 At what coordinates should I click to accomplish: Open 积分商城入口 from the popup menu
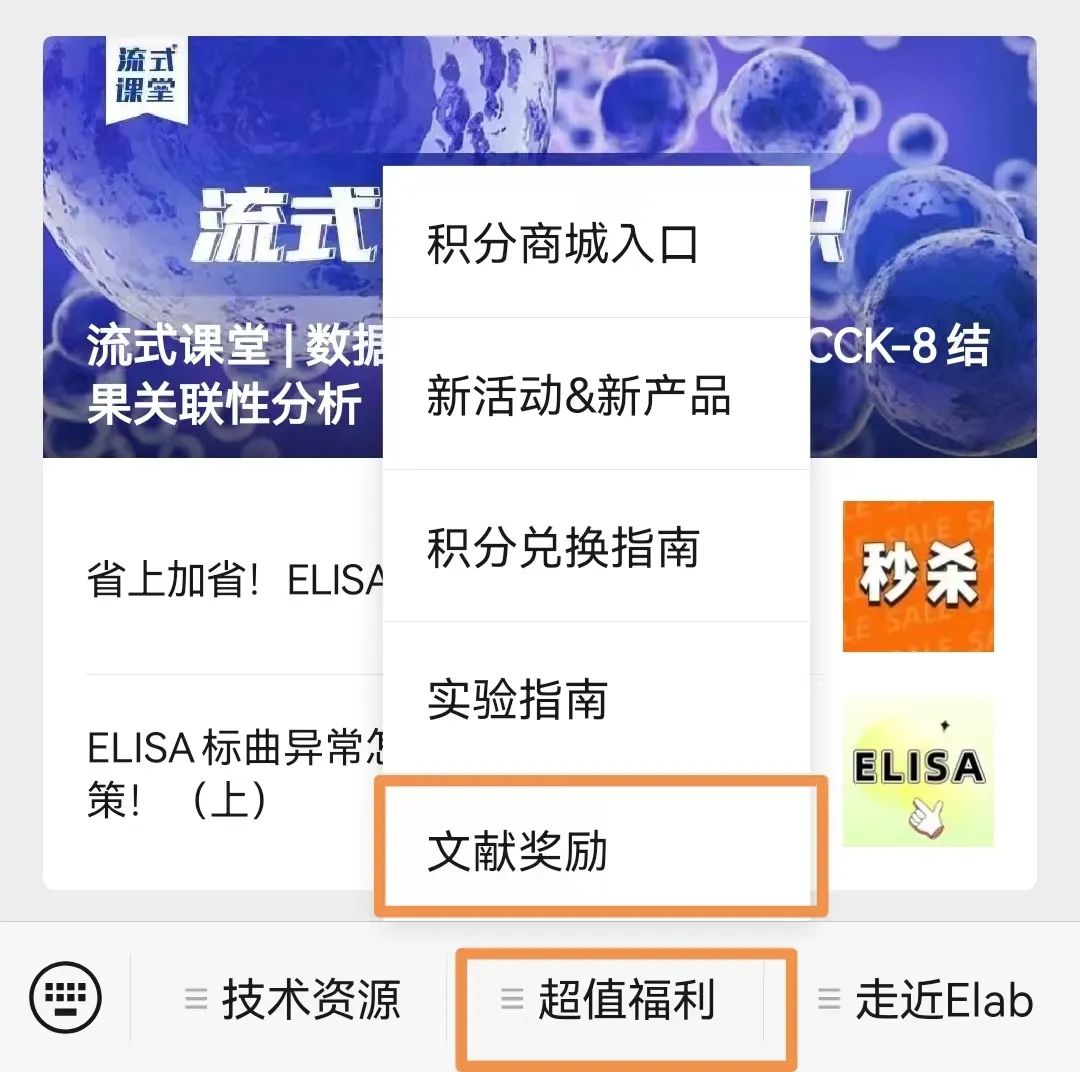point(596,244)
